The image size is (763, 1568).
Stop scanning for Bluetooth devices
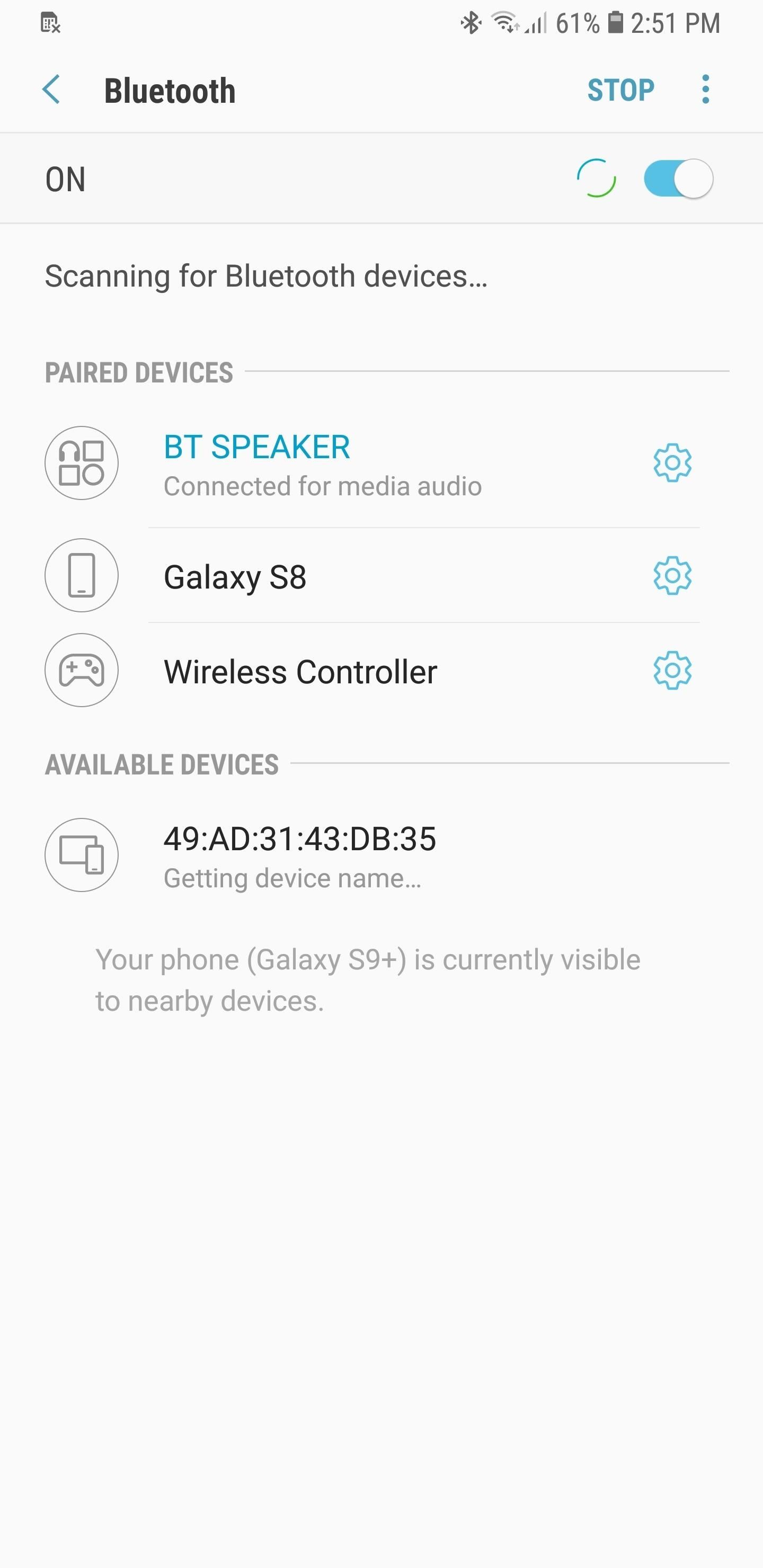[x=620, y=90]
